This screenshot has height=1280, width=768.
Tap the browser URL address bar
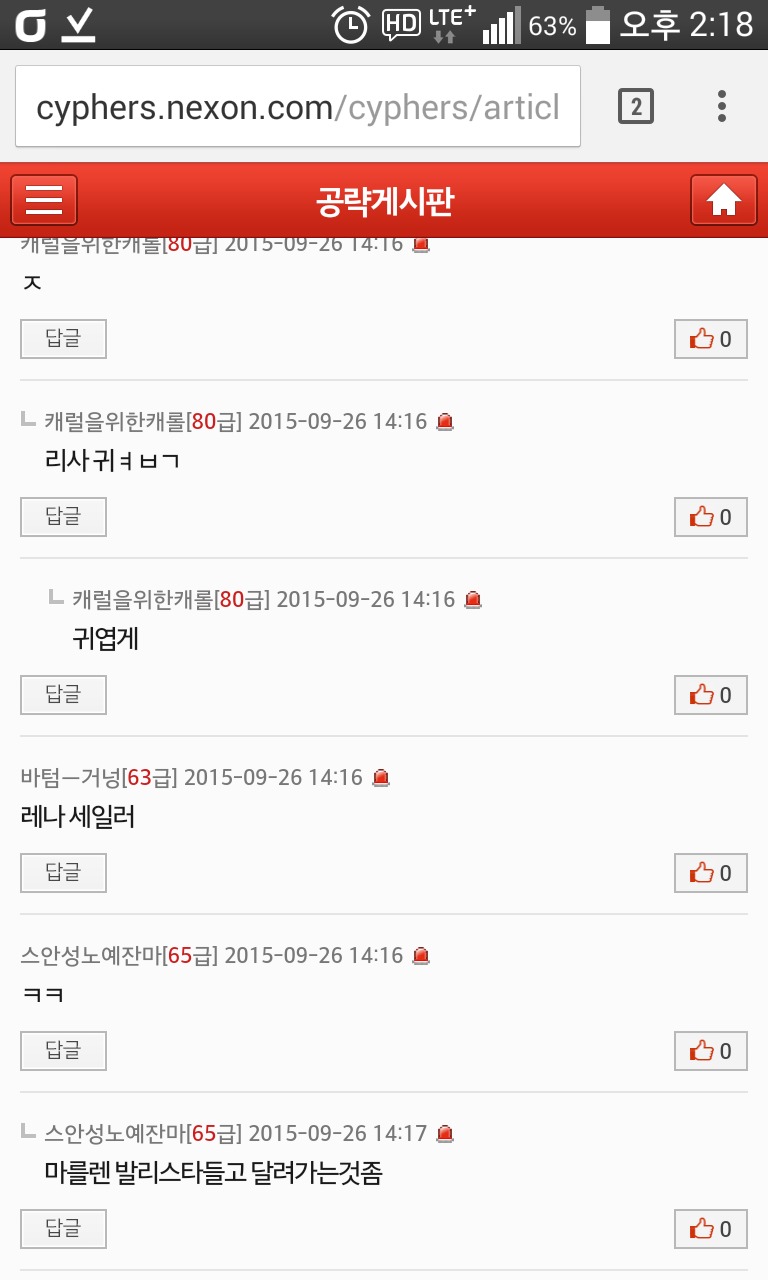(x=298, y=107)
